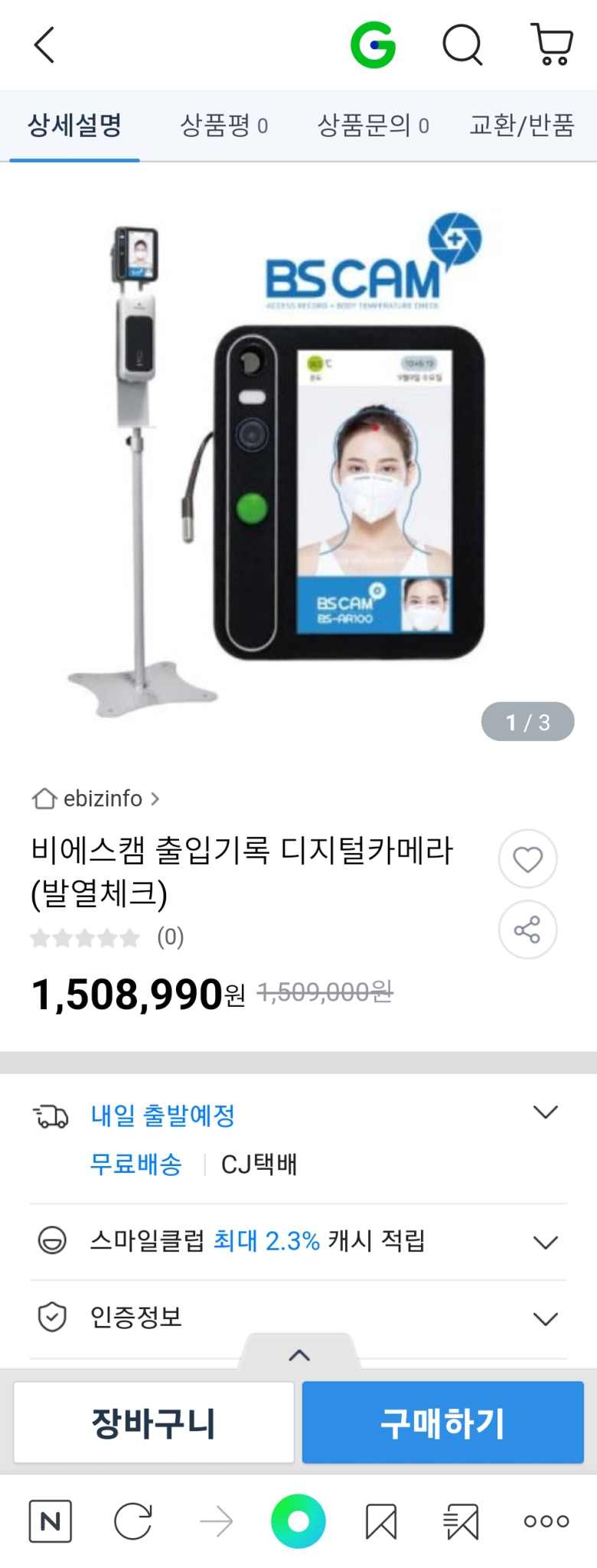Tap the ebizinfo seller link

click(103, 799)
